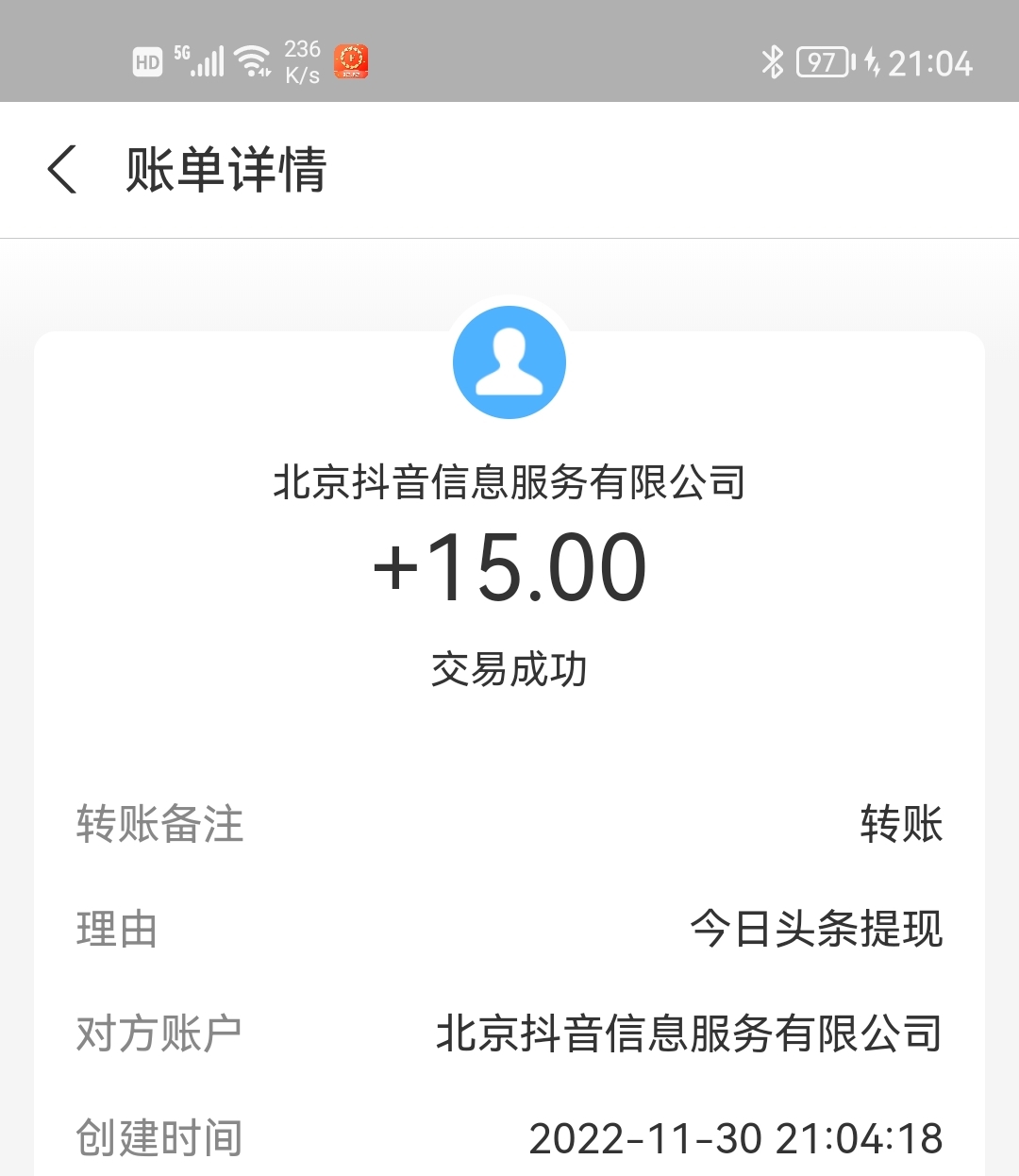
Task: Go back from the bill details page
Action: pyautogui.click(x=62, y=171)
